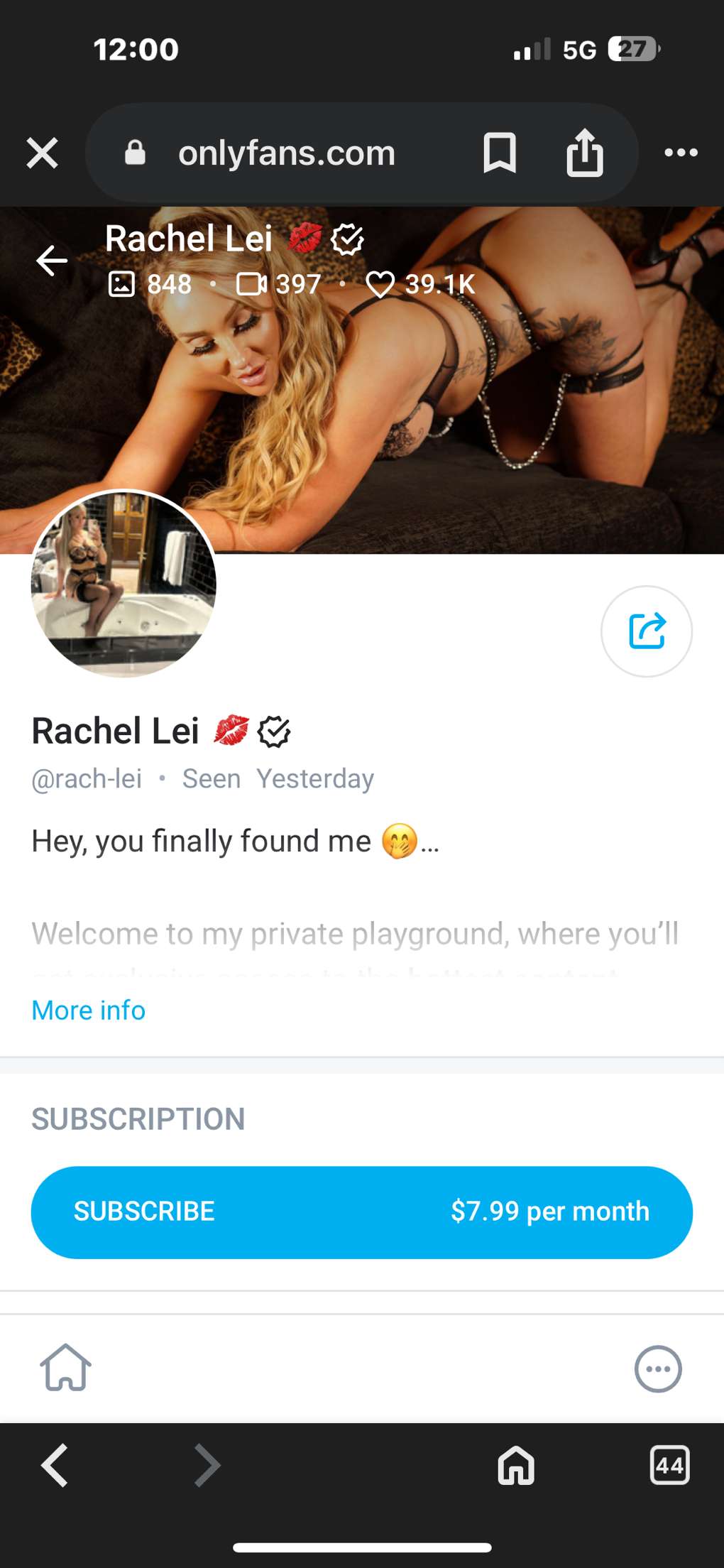Expand the bio with More info

coord(89,1010)
